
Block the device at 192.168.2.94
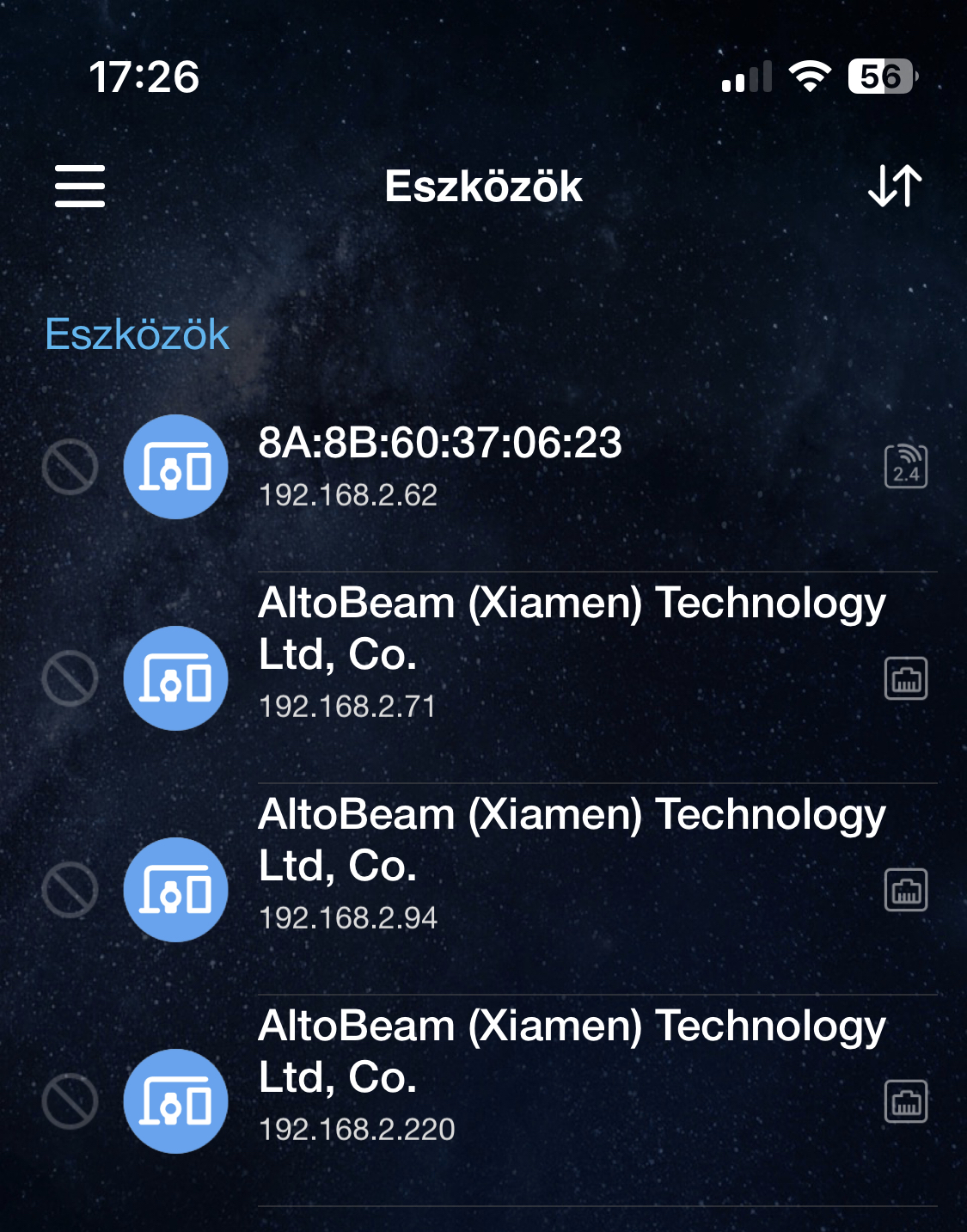[x=70, y=890]
